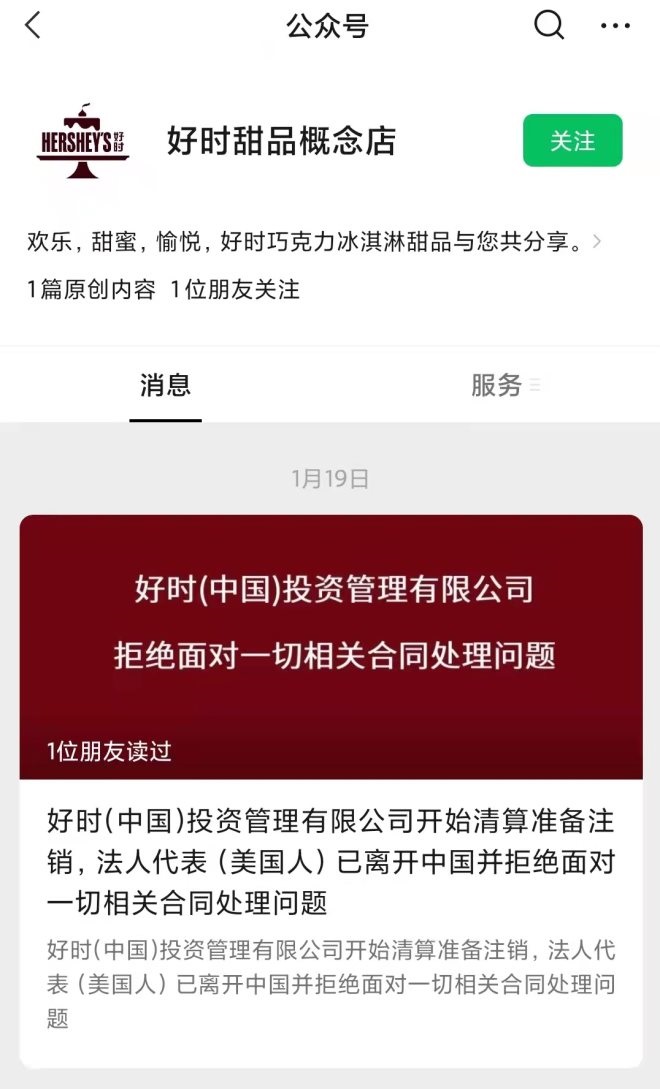This screenshot has height=1089, width=660.
Task: Open search in this official account
Action: pos(549,25)
